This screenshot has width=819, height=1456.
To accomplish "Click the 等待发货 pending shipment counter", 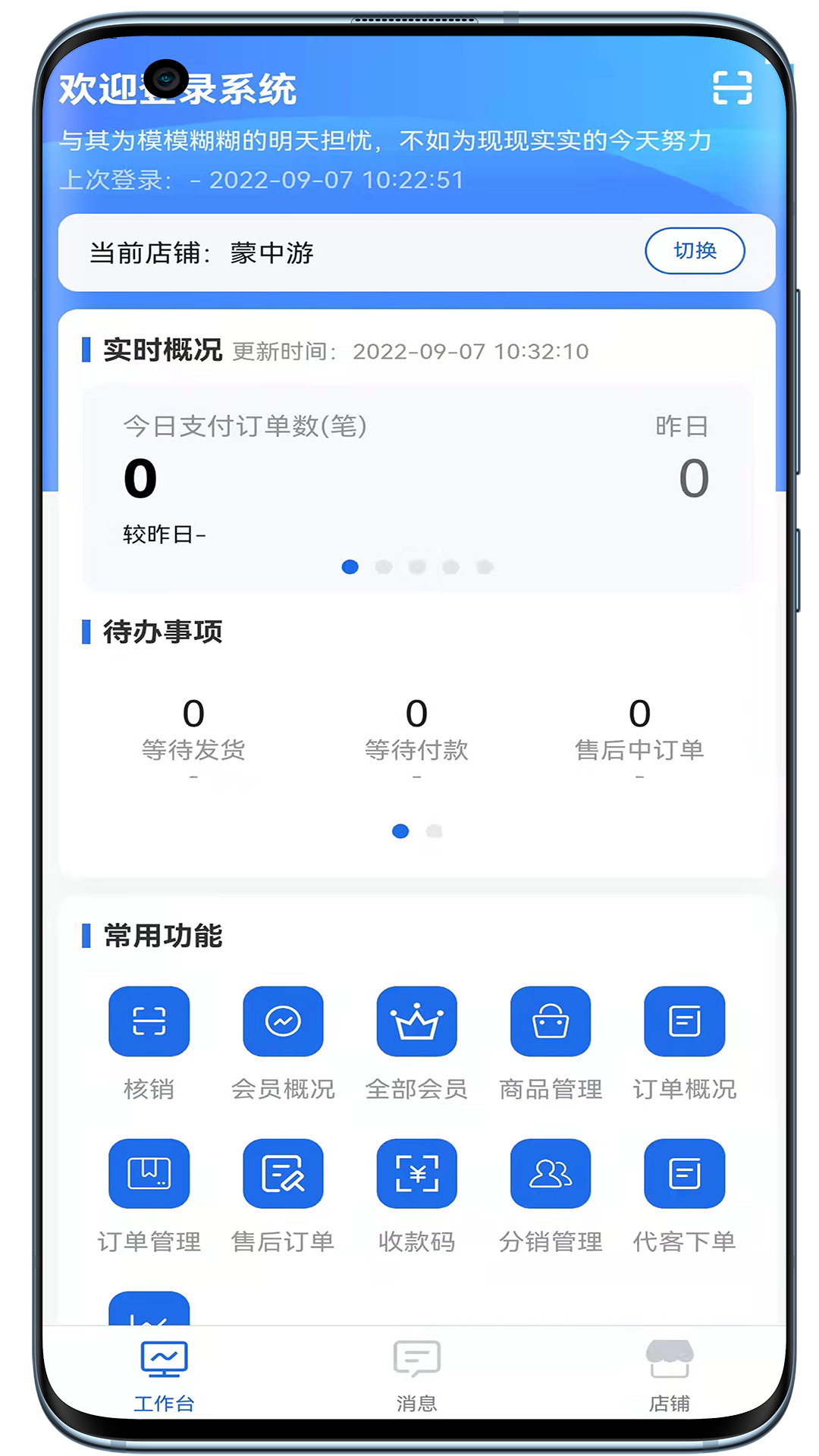I will coord(194,728).
